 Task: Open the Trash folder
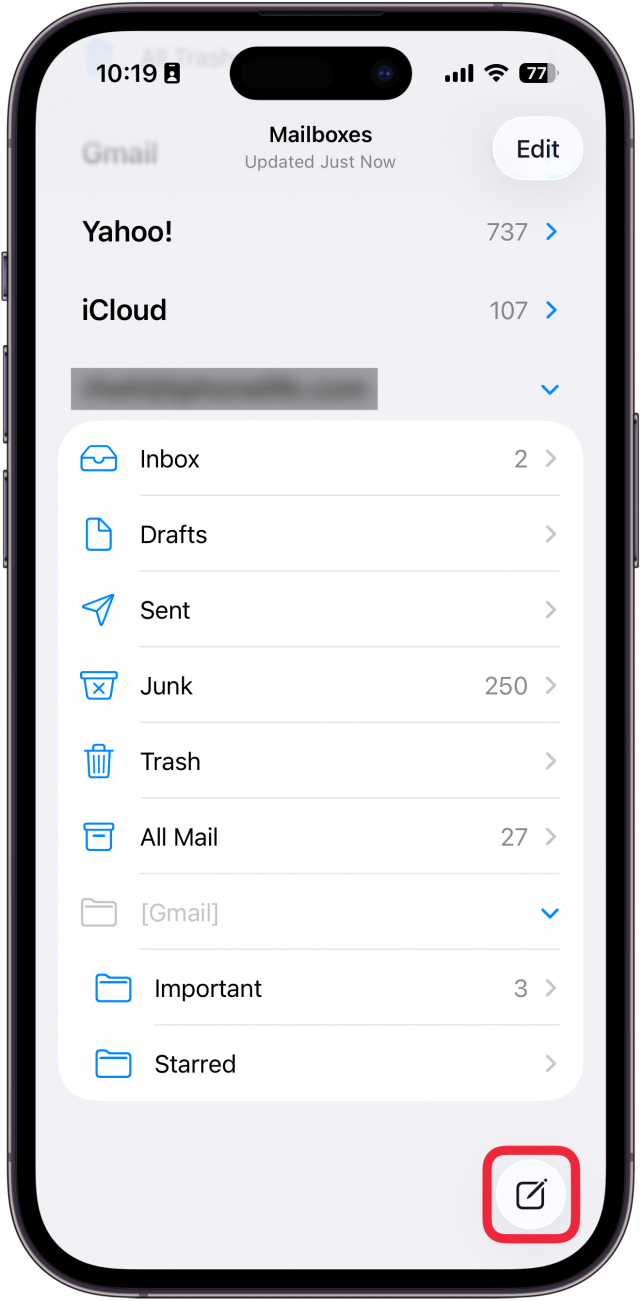(320, 762)
